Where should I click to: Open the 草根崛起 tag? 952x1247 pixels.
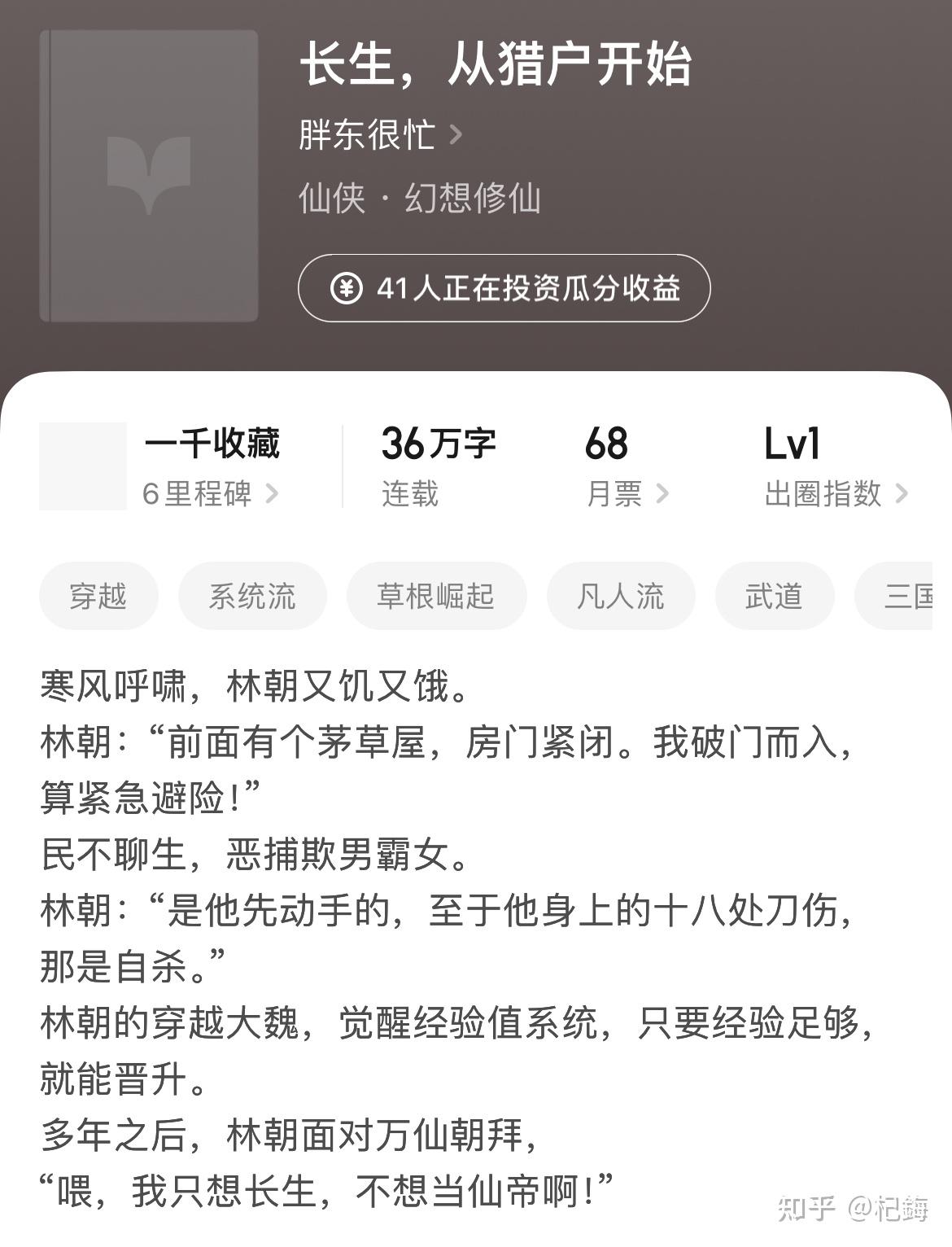436,597
